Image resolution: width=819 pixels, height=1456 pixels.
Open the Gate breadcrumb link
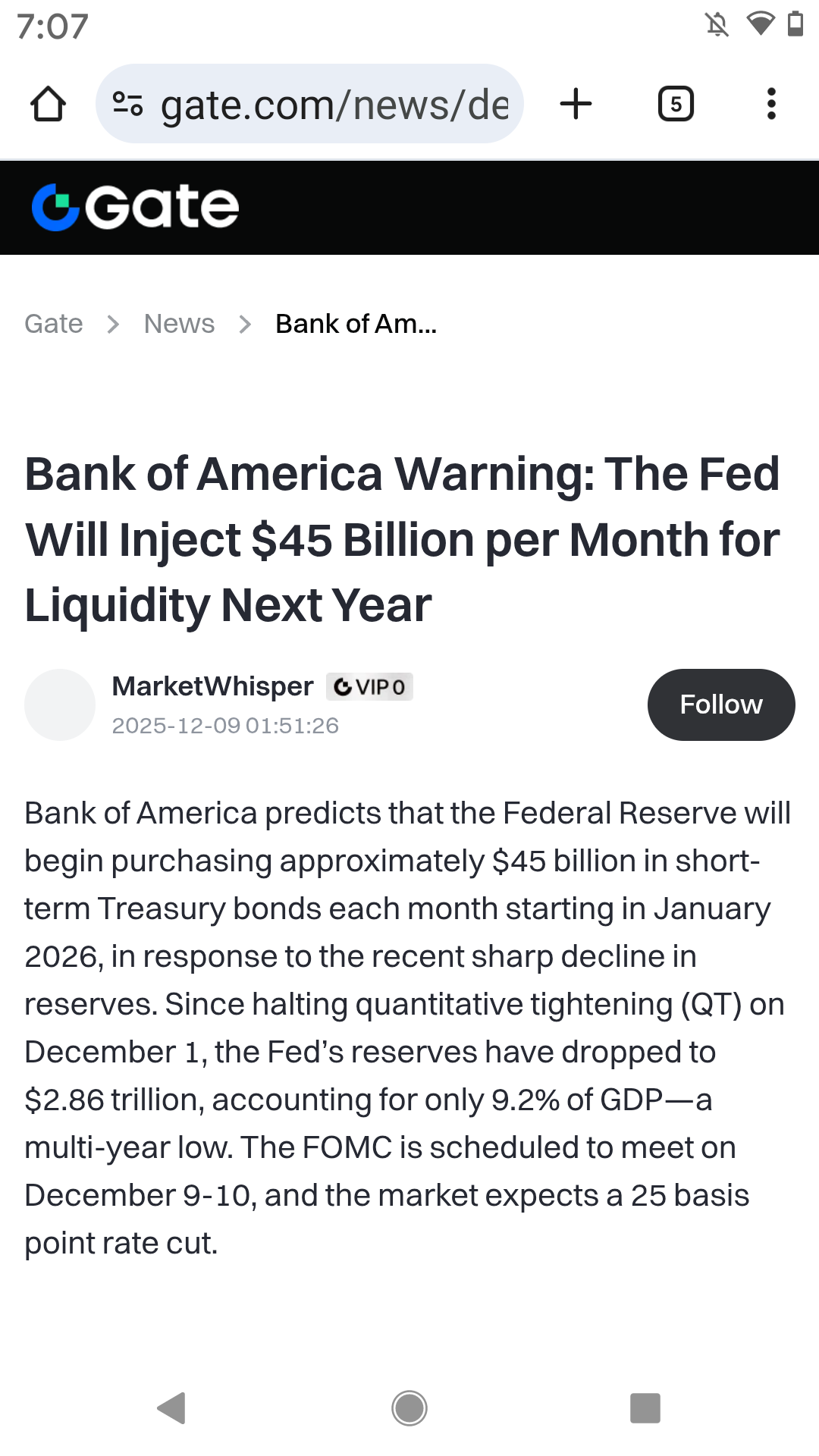53,324
